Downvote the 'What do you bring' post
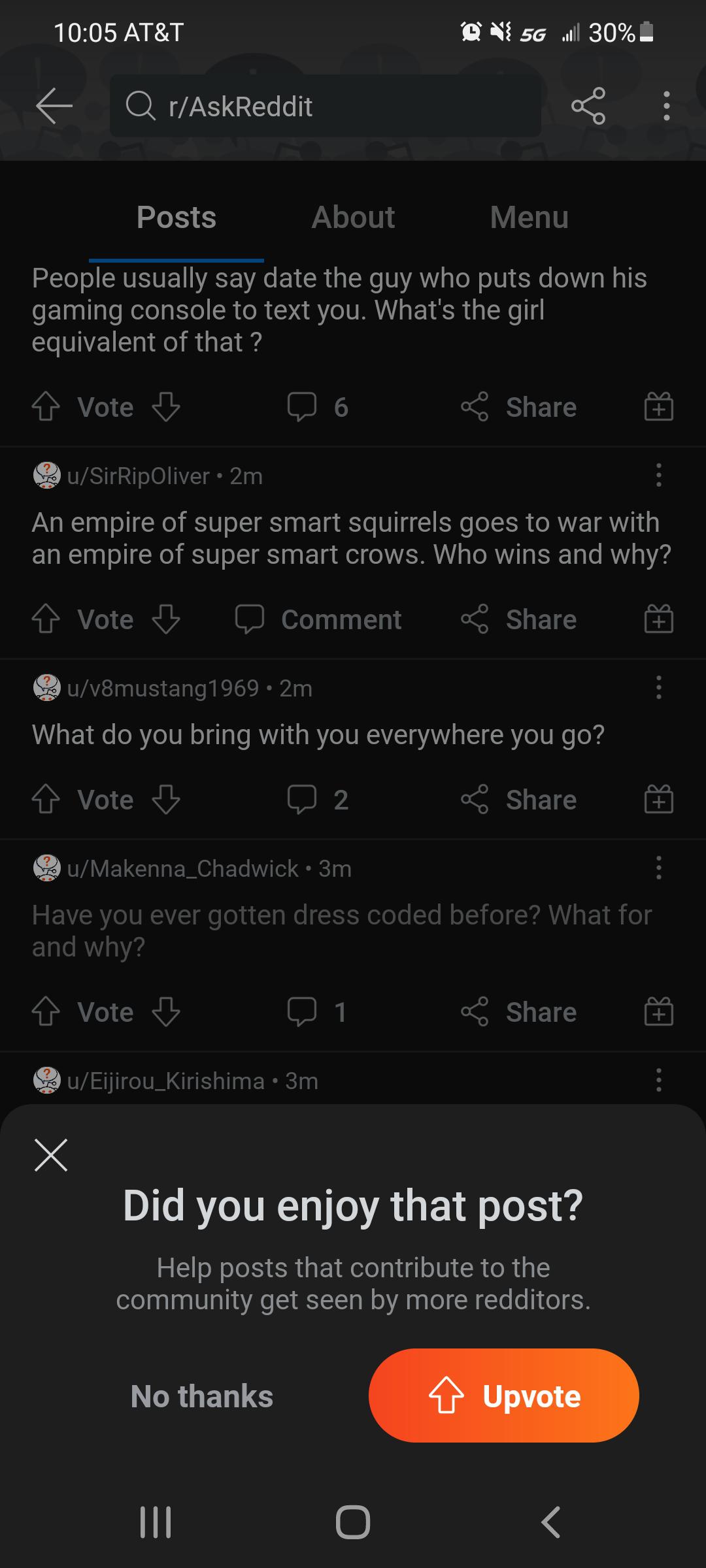The width and height of the screenshot is (706, 1568). point(165,799)
